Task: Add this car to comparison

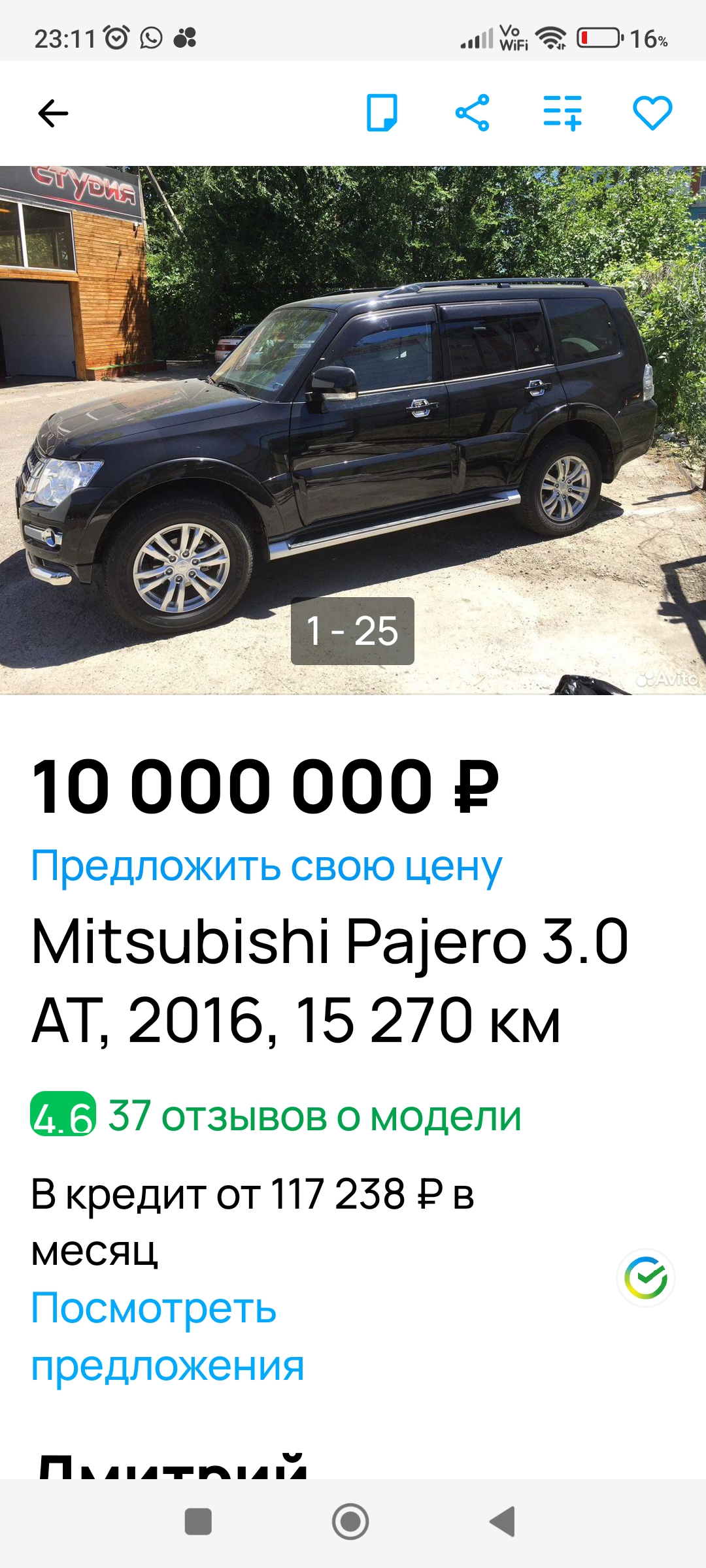Action: pyautogui.click(x=562, y=113)
